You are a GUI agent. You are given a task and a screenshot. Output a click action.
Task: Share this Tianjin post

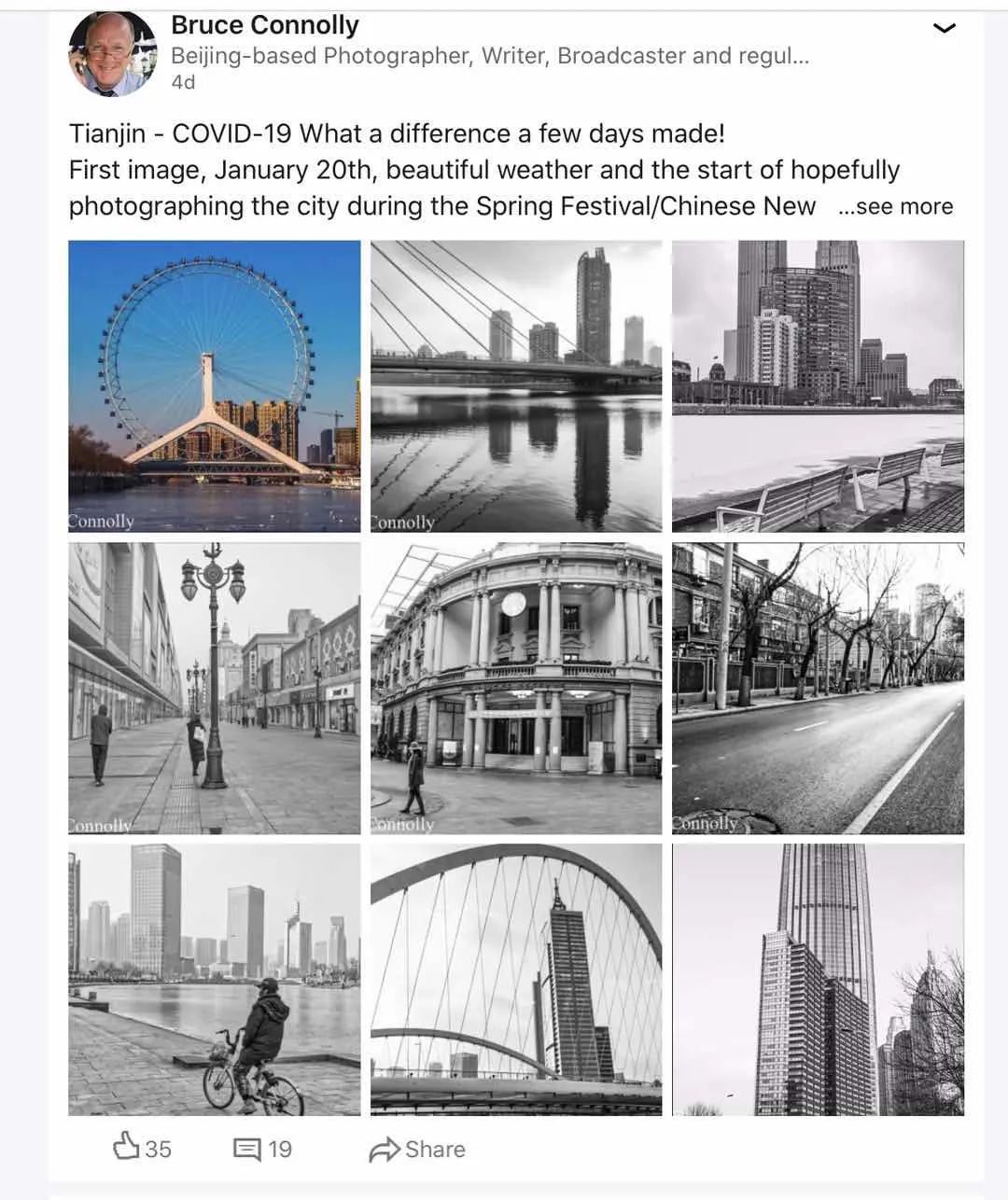click(418, 1150)
